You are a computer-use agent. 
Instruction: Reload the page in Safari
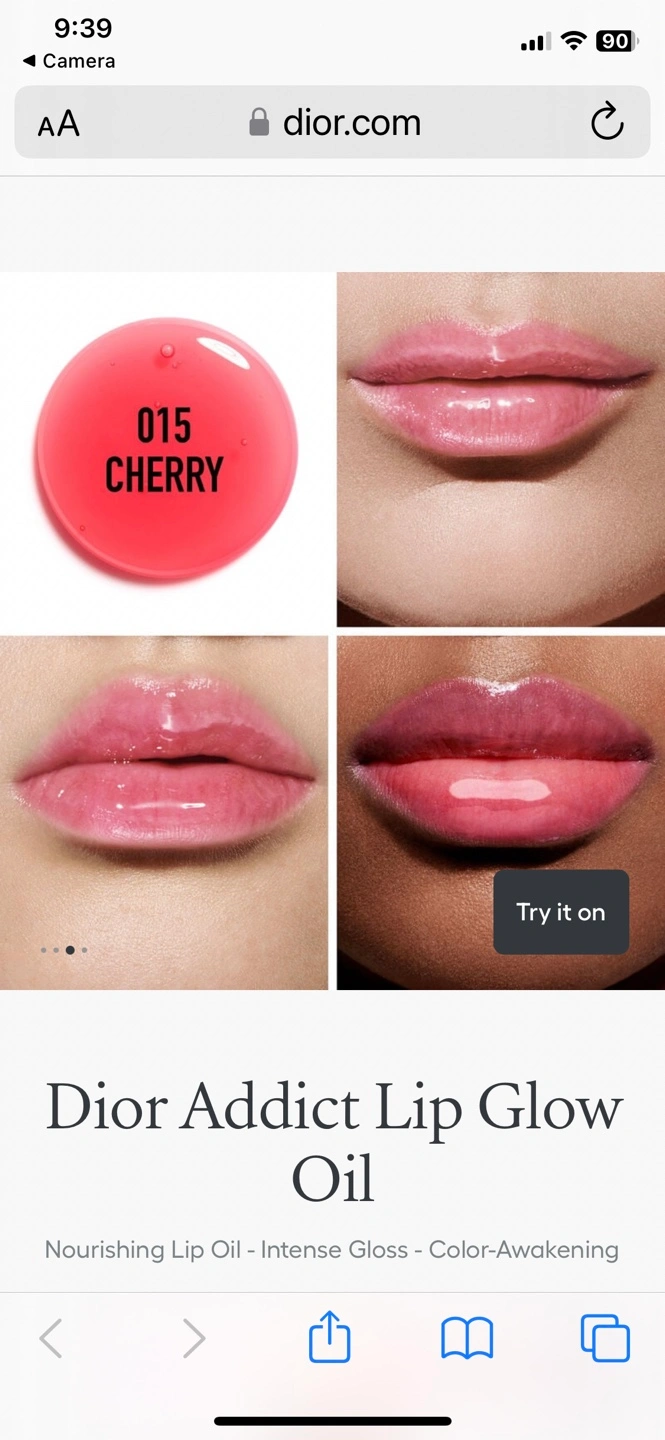[607, 123]
